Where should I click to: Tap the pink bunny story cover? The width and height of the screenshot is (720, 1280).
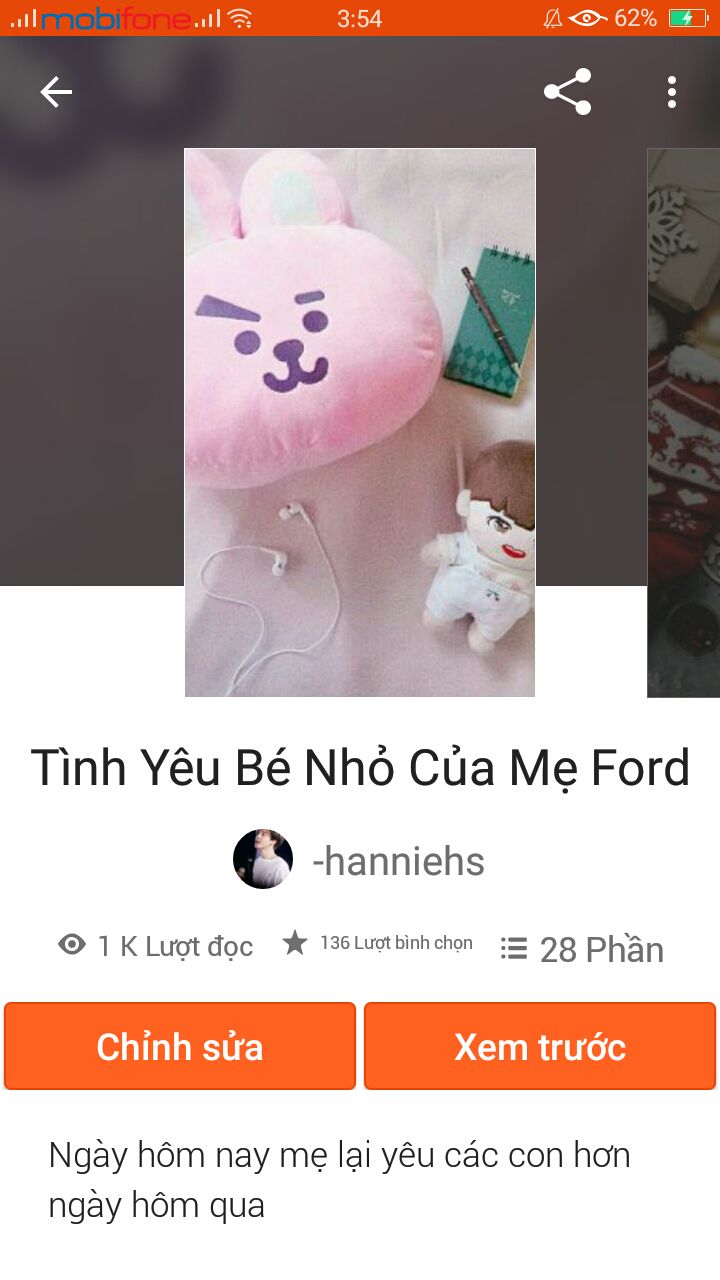pos(360,422)
